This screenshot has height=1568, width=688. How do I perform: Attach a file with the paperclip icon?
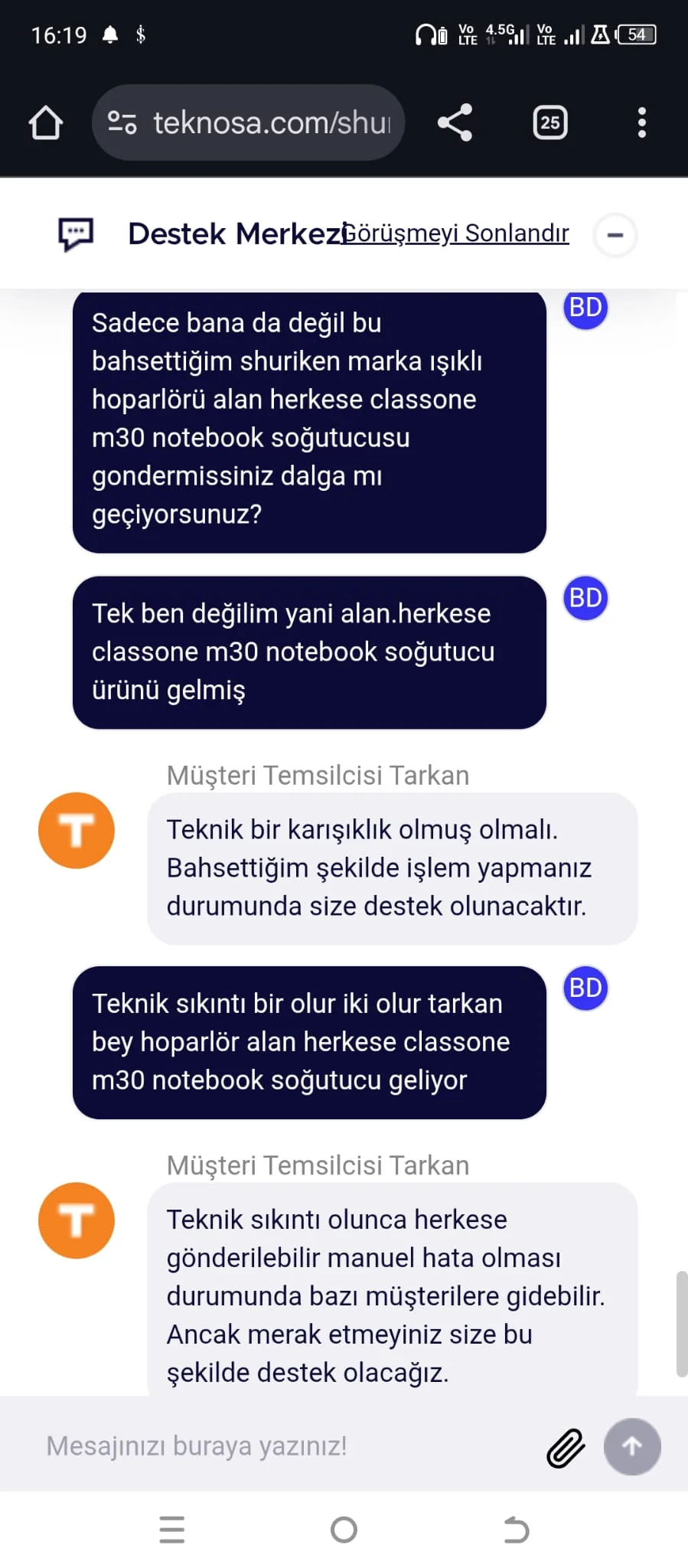pos(566,1447)
